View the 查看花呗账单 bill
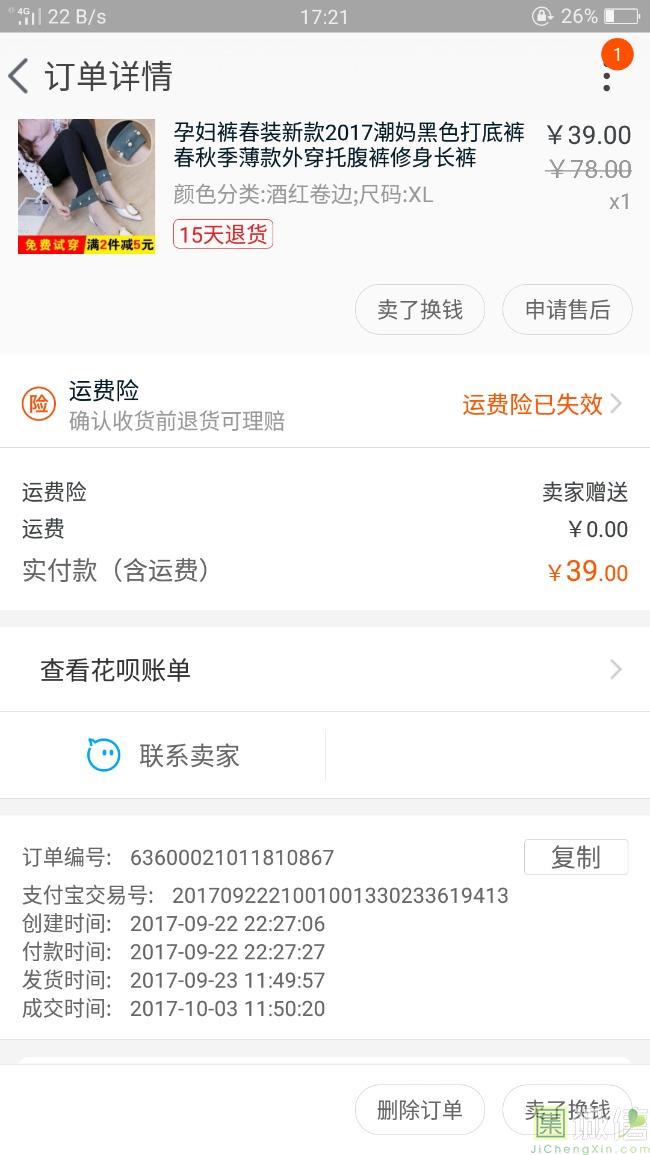Screen dimensions: 650x1155 (324, 670)
